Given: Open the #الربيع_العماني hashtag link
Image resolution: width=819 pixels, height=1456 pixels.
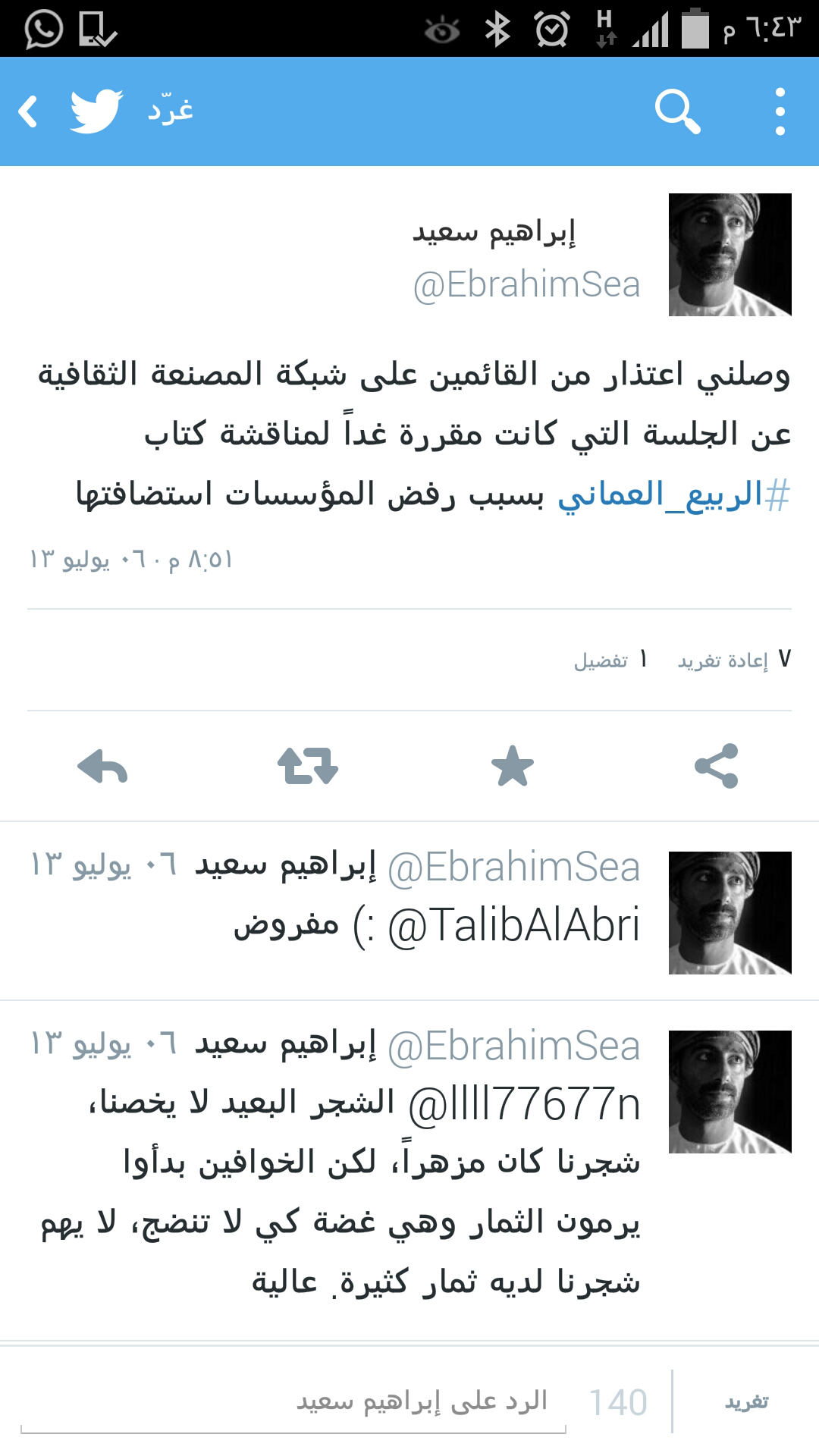Looking at the screenshot, I should tap(673, 495).
